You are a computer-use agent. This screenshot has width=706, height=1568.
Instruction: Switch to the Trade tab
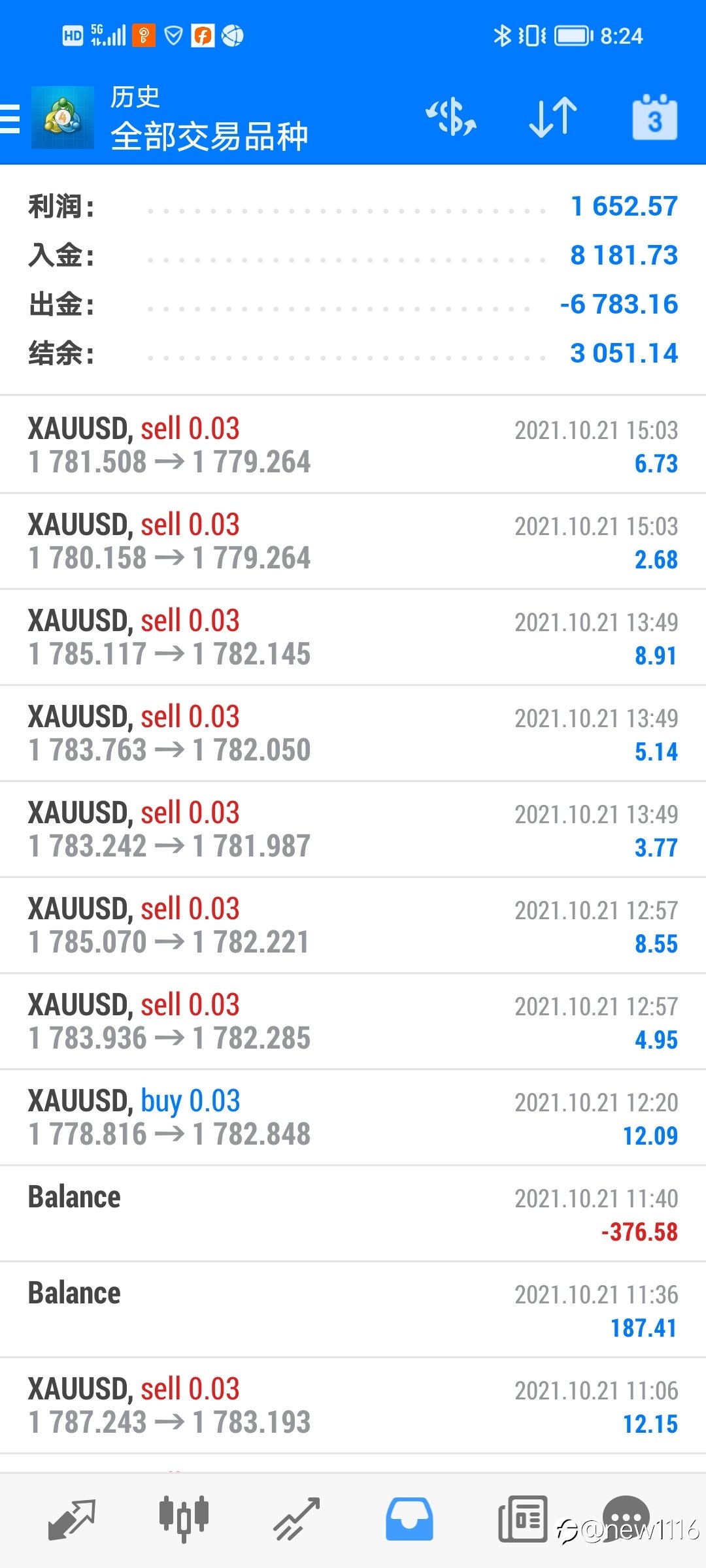tap(296, 1520)
